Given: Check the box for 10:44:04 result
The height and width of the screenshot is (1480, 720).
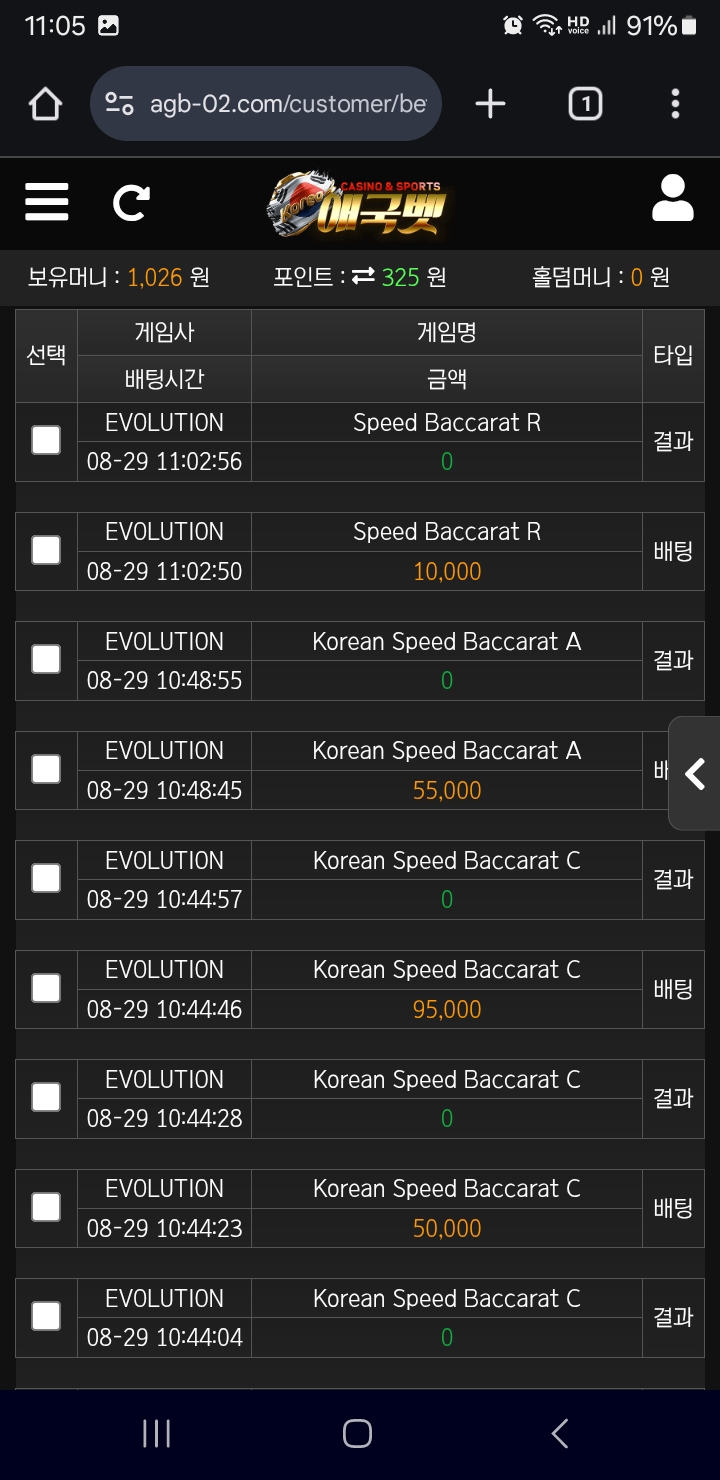Looking at the screenshot, I should click(46, 1316).
